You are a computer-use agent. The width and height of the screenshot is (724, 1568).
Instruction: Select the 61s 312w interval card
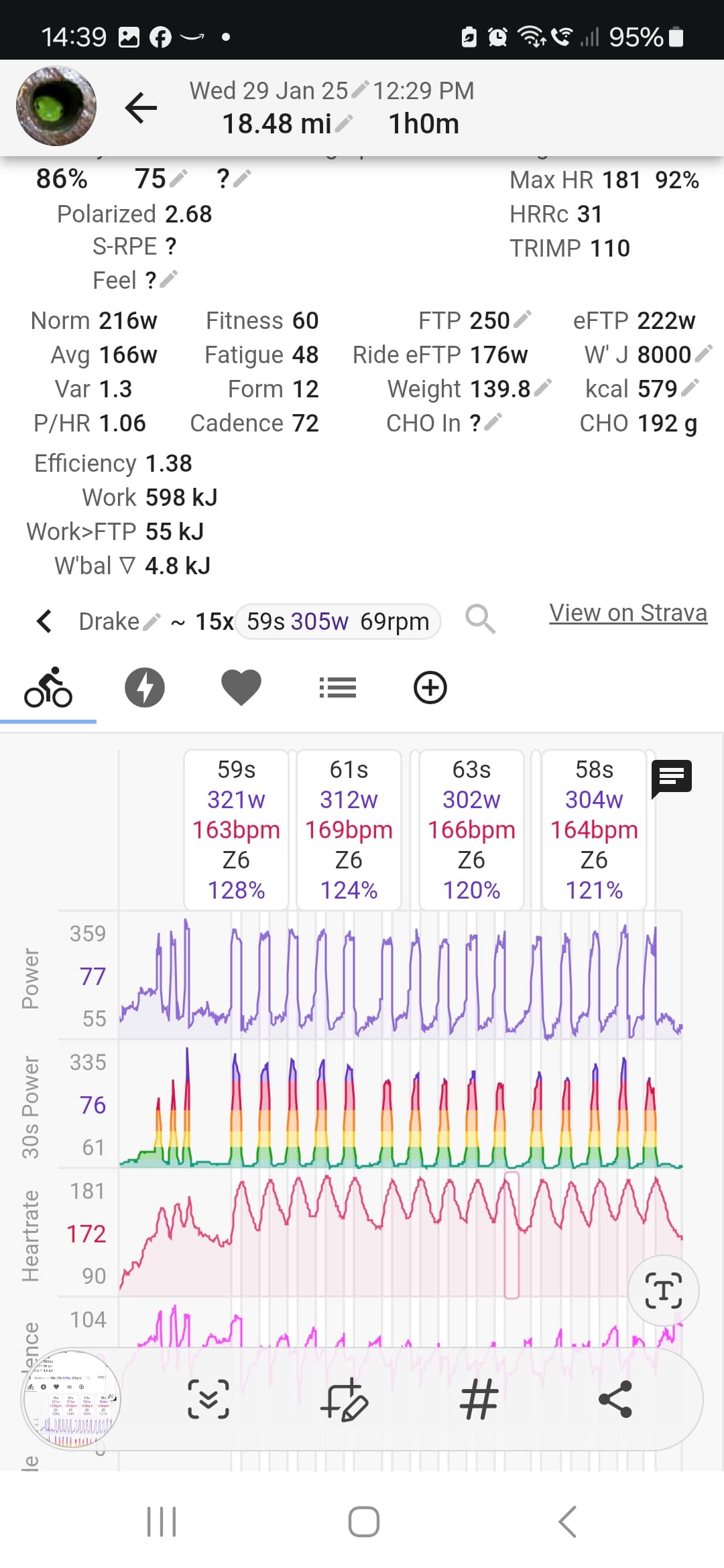coord(349,830)
